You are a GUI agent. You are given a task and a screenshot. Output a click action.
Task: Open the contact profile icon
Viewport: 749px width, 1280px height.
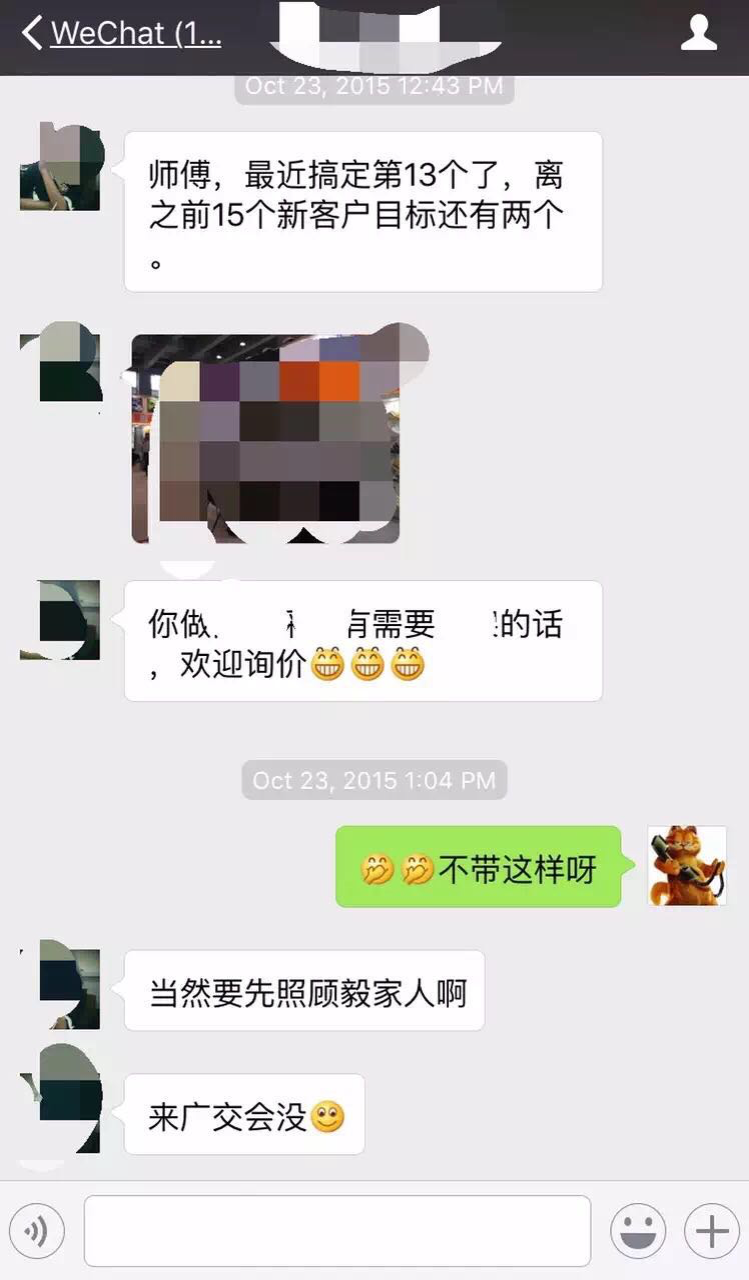pyautogui.click(x=699, y=33)
